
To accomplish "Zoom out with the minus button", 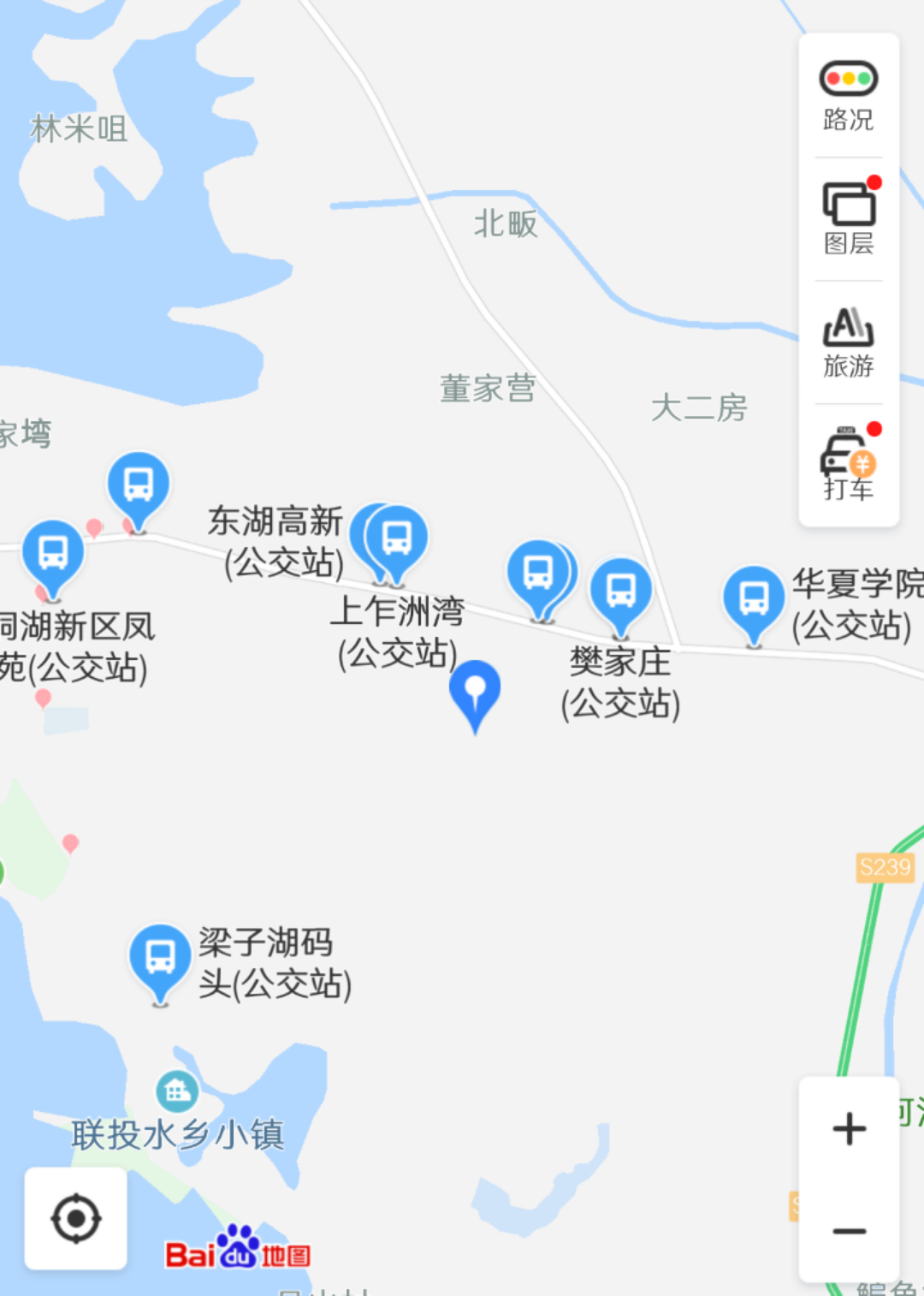I will coord(849,1232).
